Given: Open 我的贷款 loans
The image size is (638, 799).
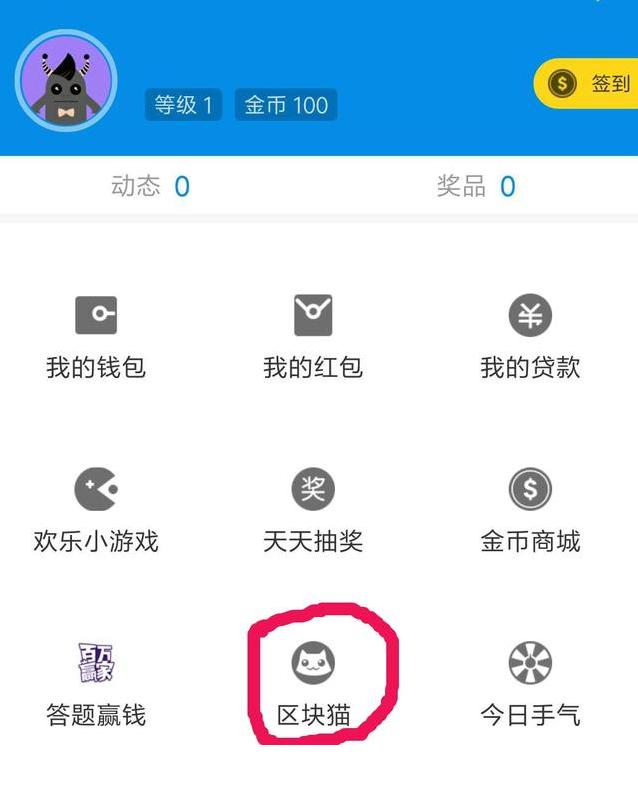Looking at the screenshot, I should 530,338.
